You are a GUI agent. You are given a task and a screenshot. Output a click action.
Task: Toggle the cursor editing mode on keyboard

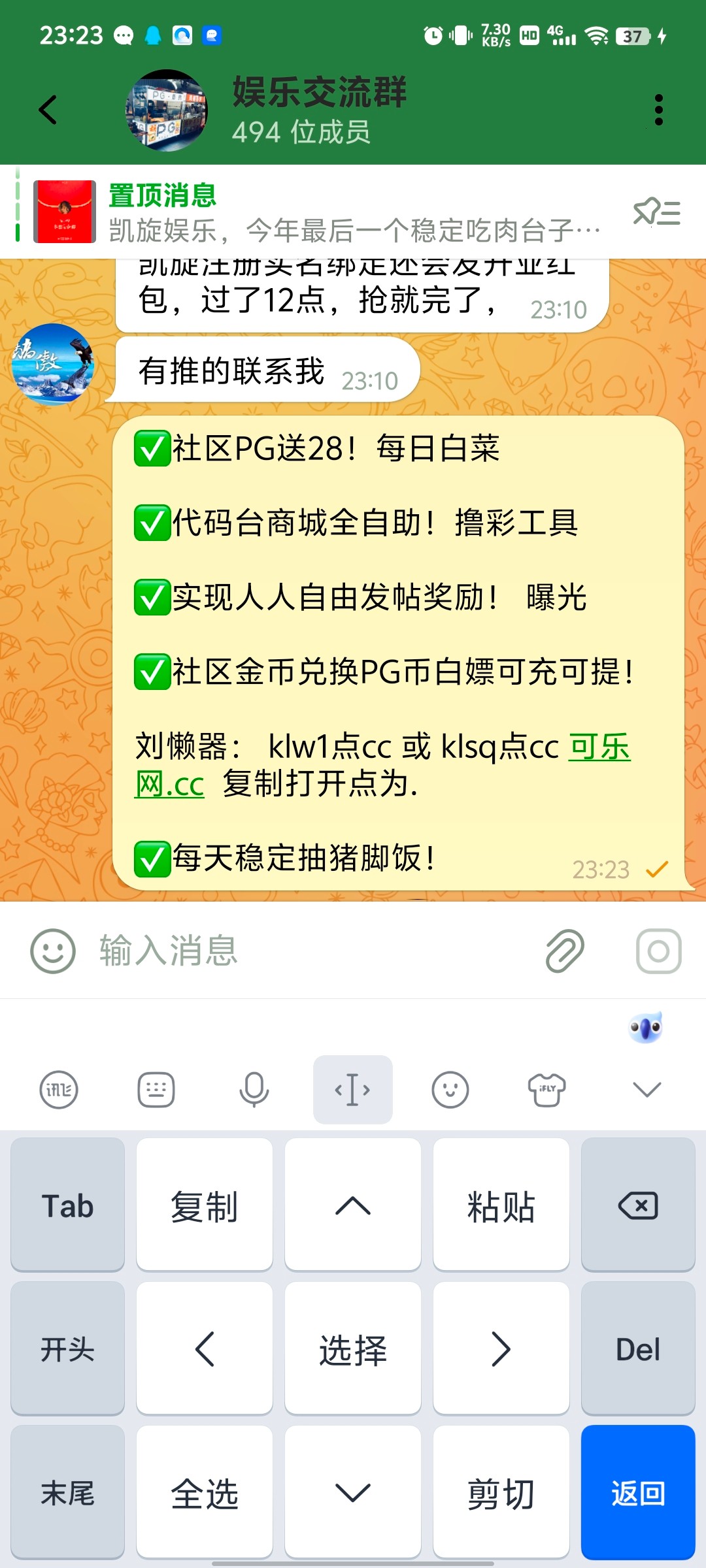tap(352, 1089)
